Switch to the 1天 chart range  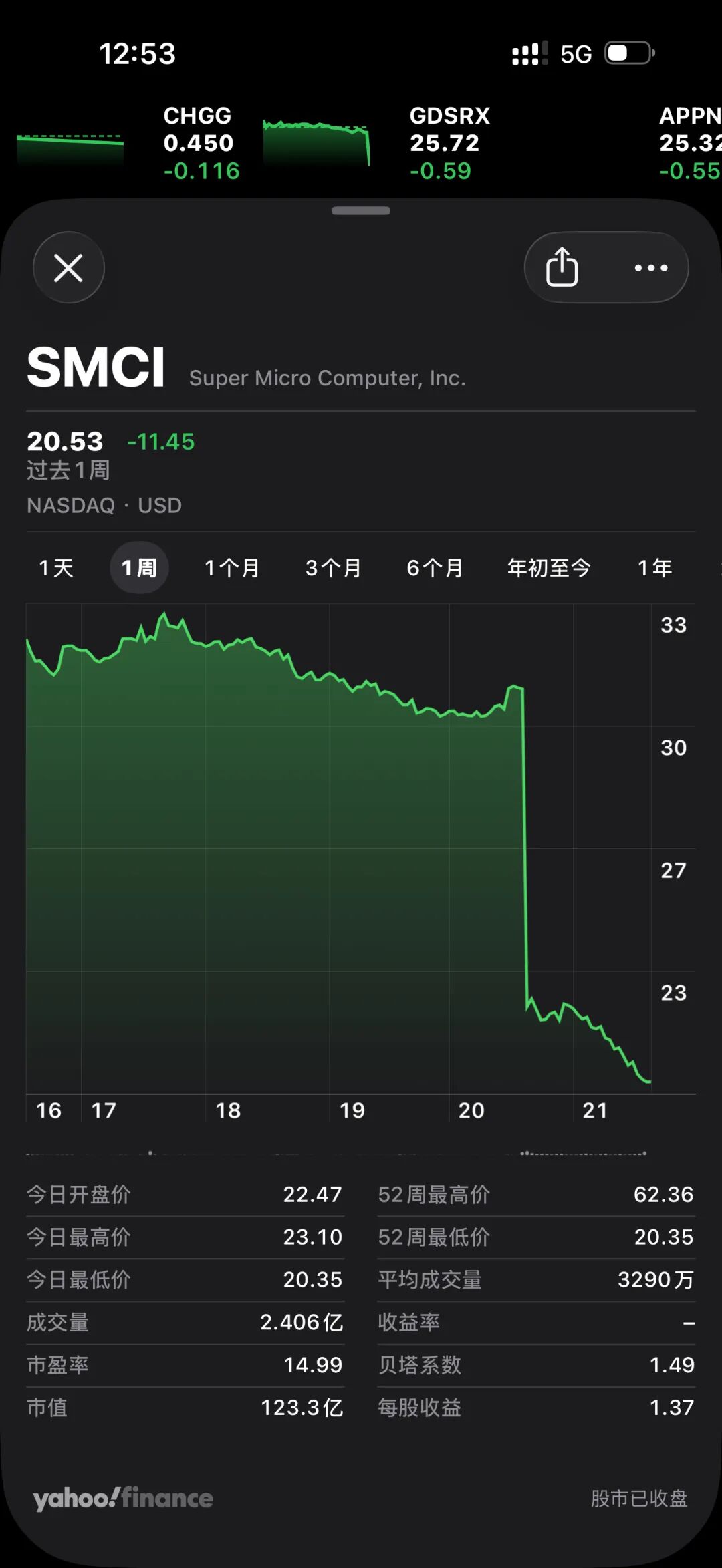pyautogui.click(x=55, y=567)
